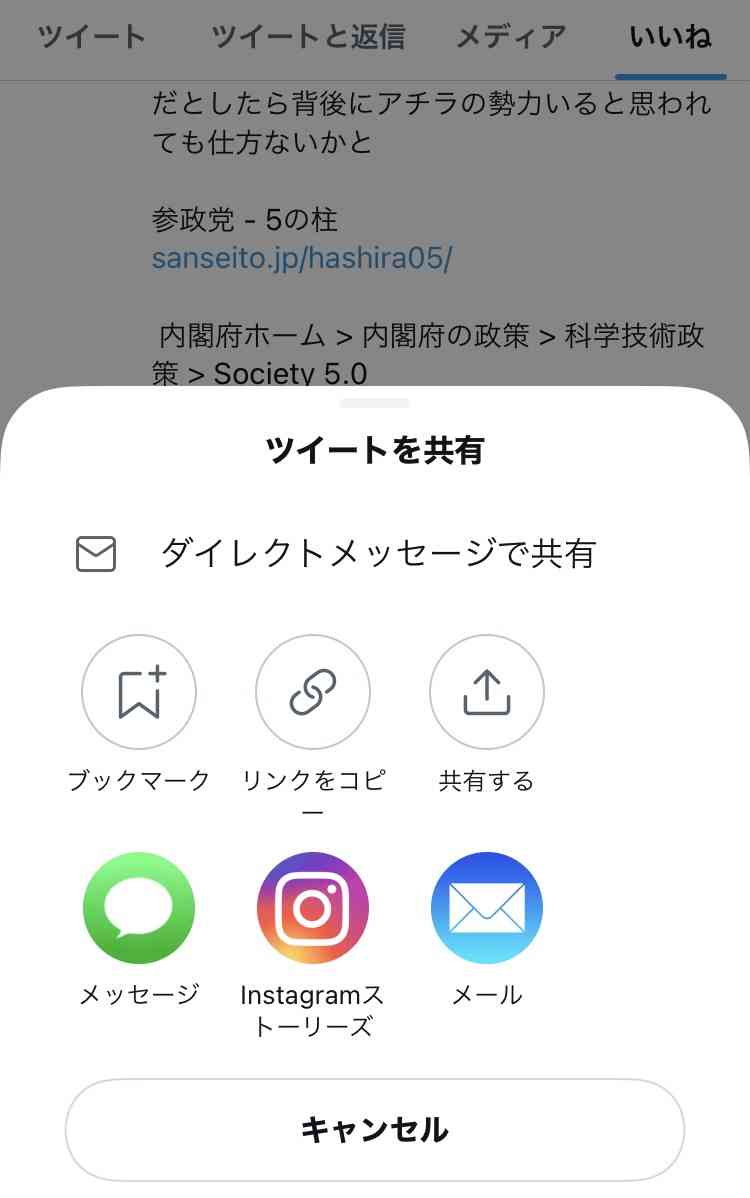Share tweet through Messages app

pos(139,908)
